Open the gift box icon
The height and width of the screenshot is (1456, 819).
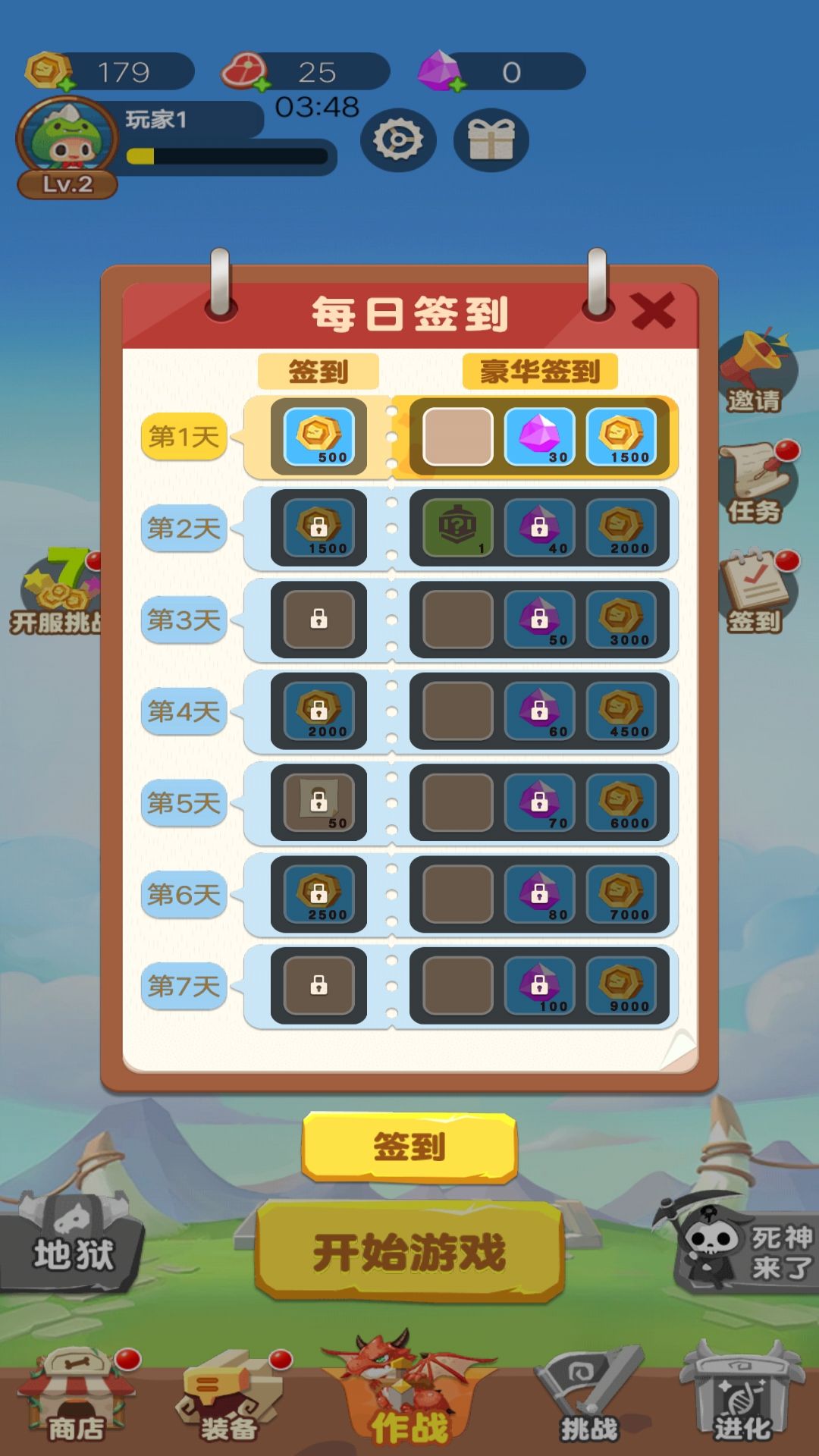[489, 140]
